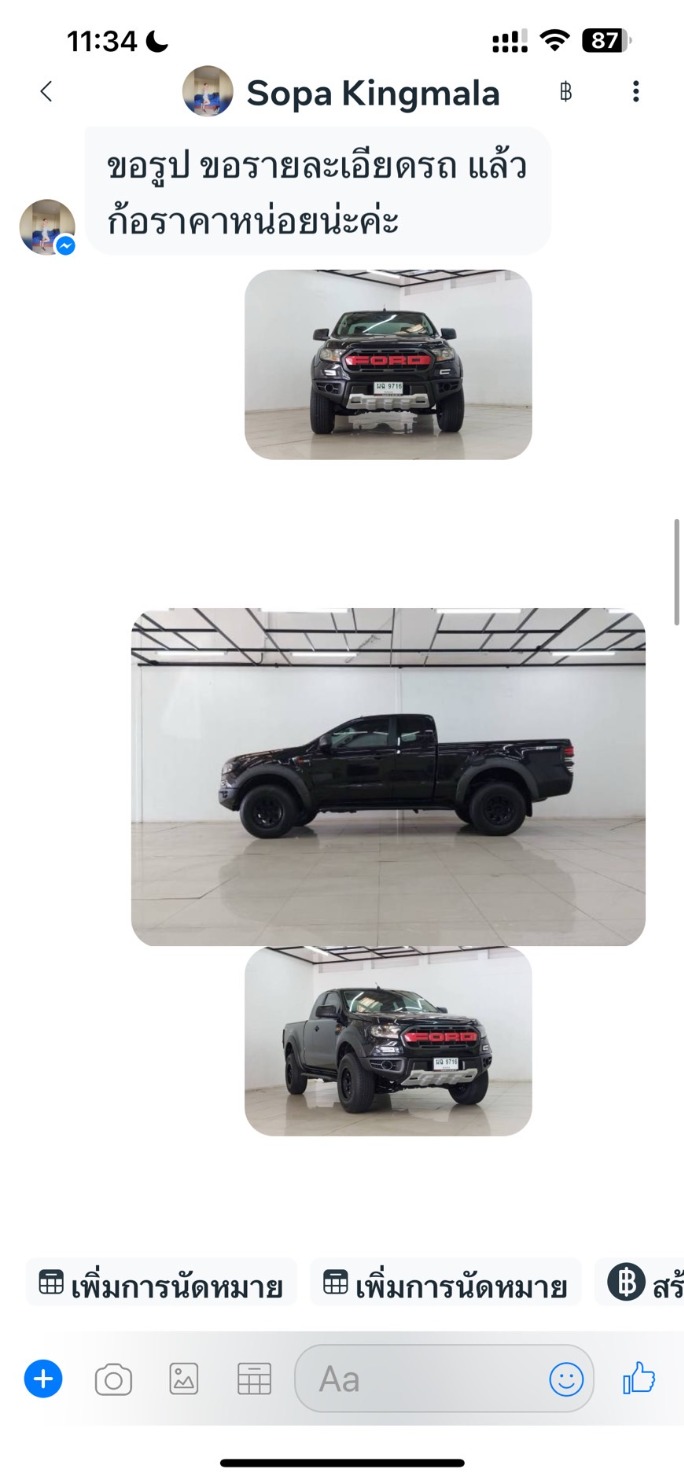The width and height of the screenshot is (684, 1480).
Task: Pick a photo from the gallery icon
Action: (x=183, y=1380)
